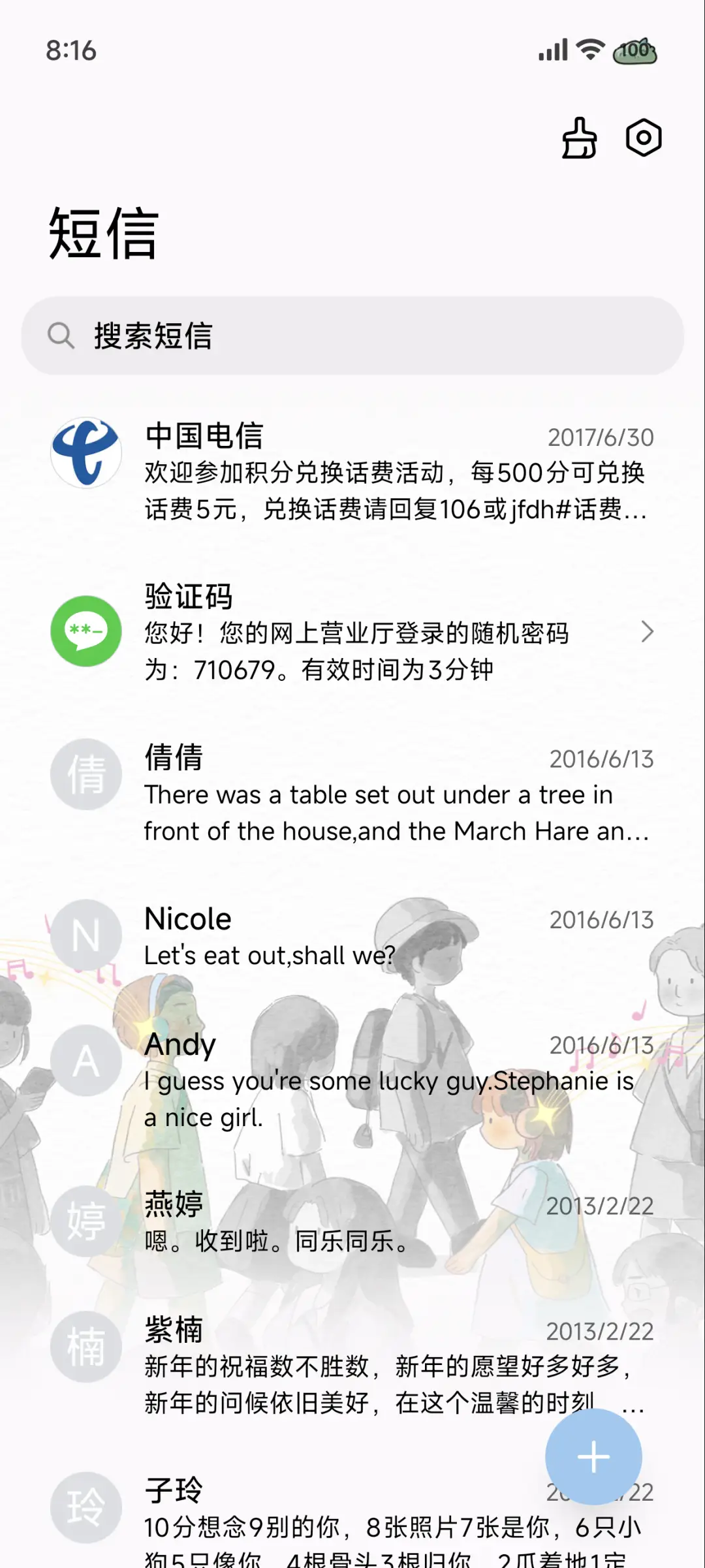Image resolution: width=705 pixels, height=1568 pixels.
Task: Select the 倩 avatar for 倩倩's conversation
Action: (x=85, y=774)
